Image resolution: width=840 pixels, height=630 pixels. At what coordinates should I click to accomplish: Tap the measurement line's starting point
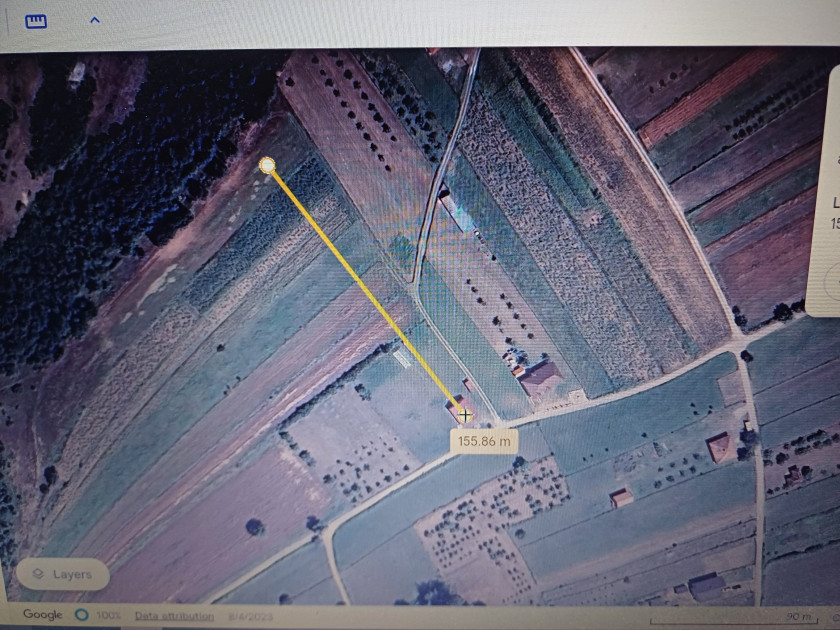coord(267,166)
